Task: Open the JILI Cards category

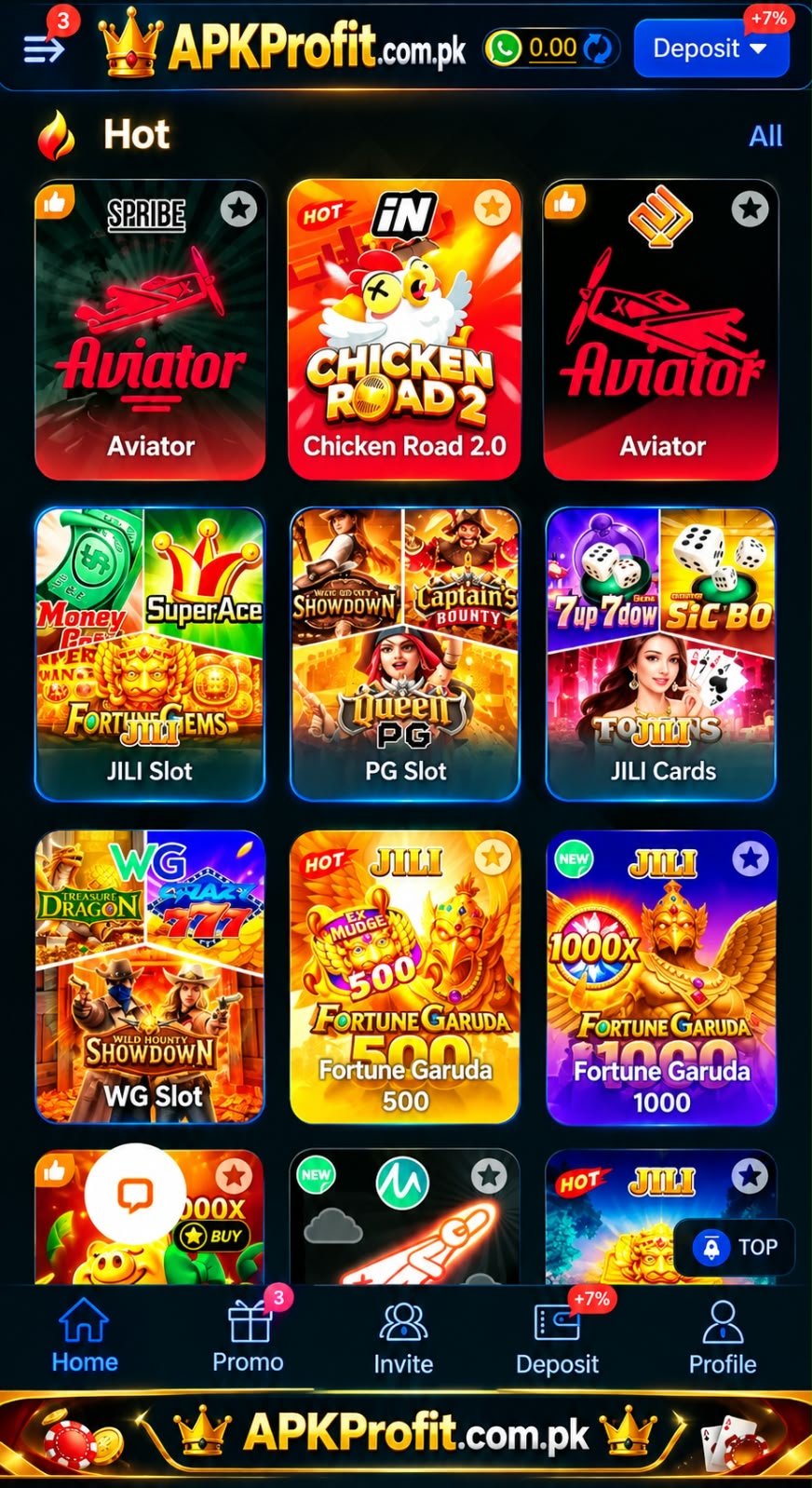Action: (x=661, y=654)
